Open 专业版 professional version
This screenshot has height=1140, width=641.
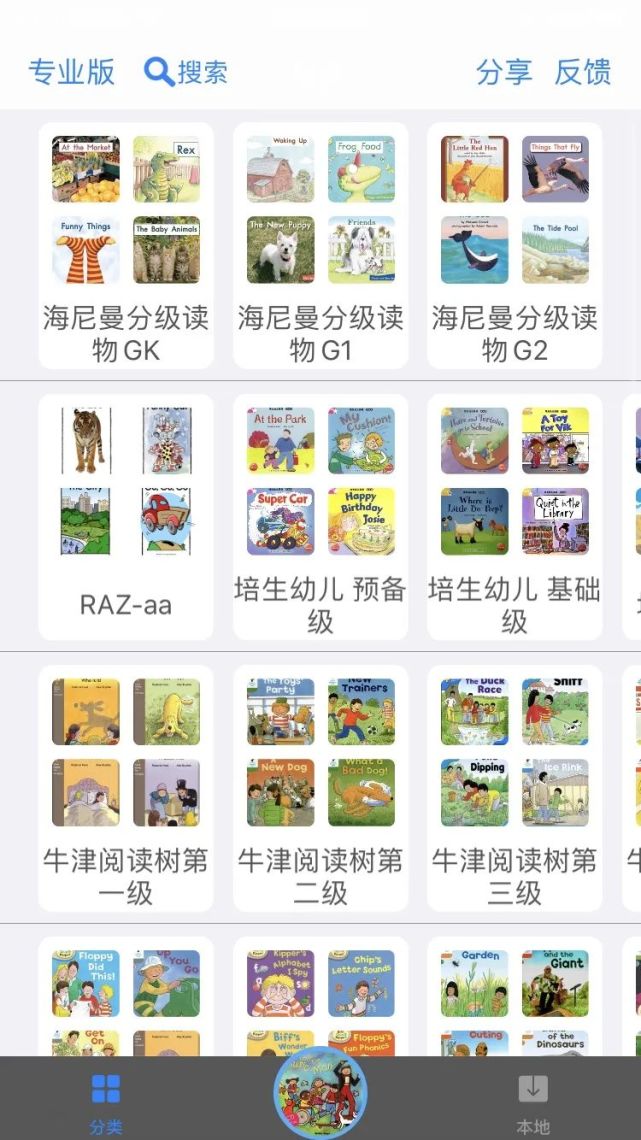pyautogui.click(x=71, y=72)
